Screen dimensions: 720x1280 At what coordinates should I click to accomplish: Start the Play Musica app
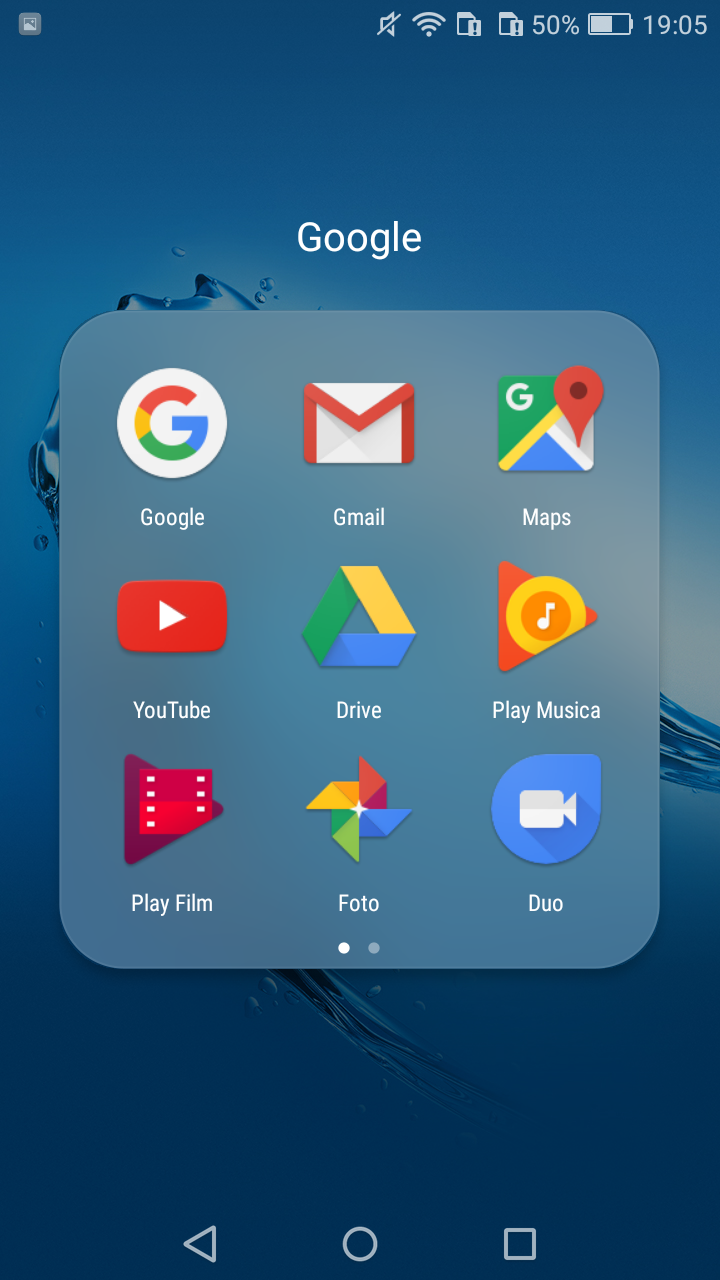coord(546,616)
